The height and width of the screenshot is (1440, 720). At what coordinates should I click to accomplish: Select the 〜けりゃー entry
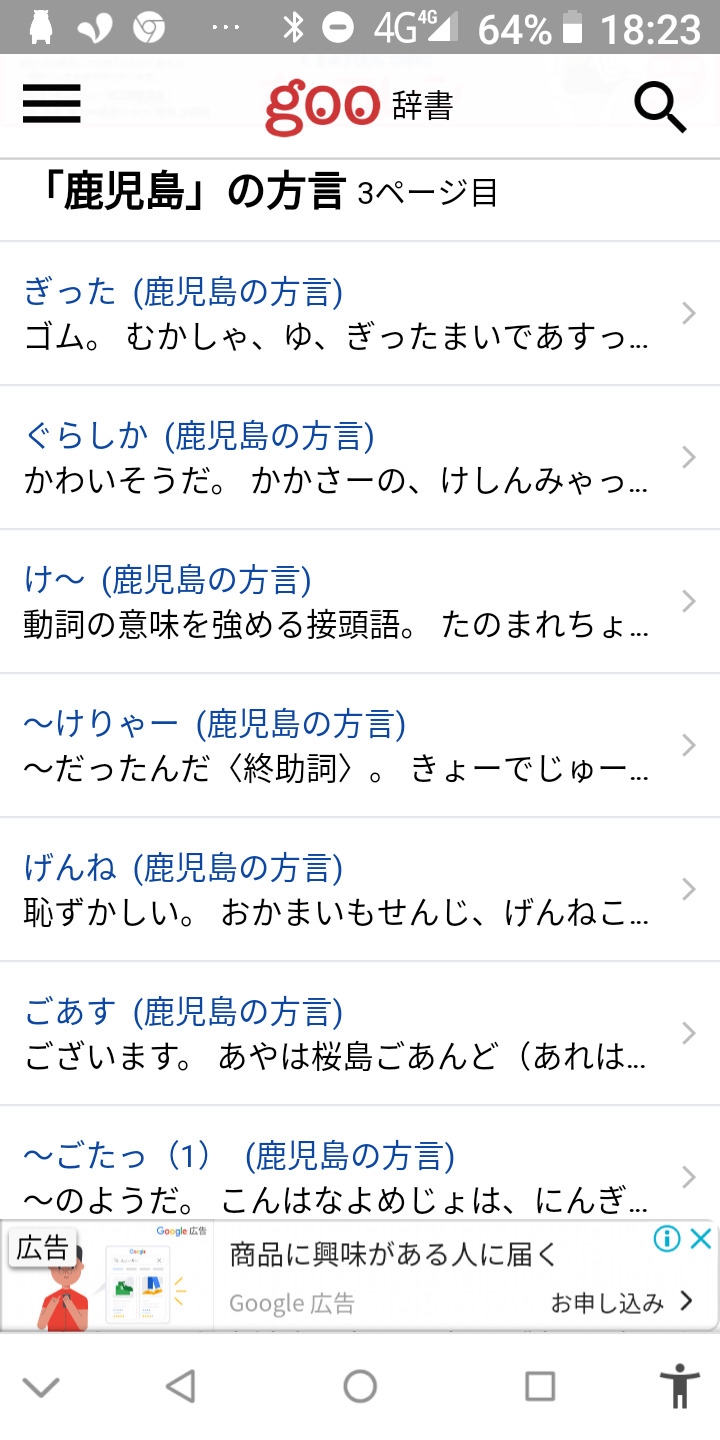(x=340, y=746)
